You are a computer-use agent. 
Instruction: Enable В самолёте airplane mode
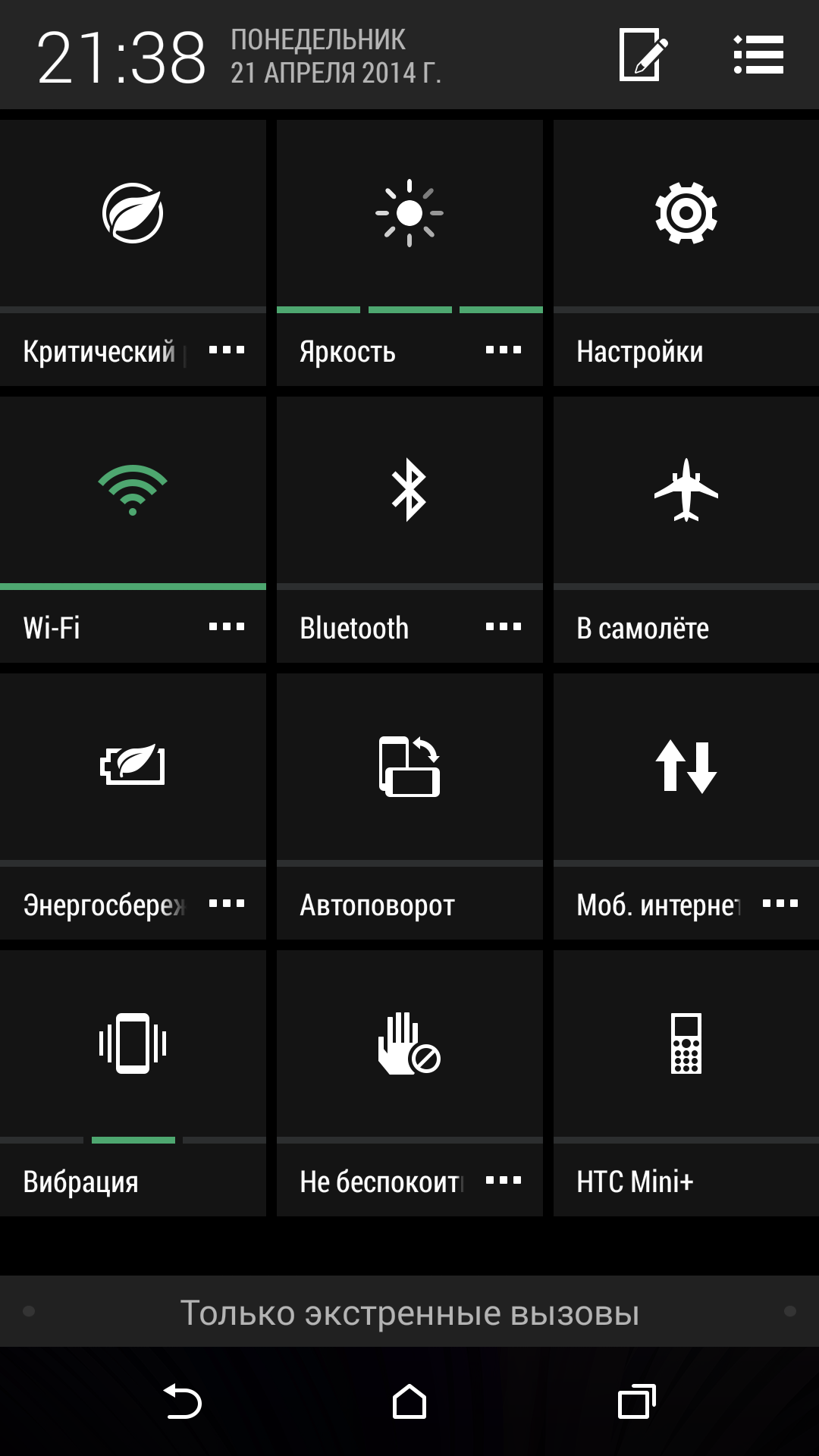point(686,529)
